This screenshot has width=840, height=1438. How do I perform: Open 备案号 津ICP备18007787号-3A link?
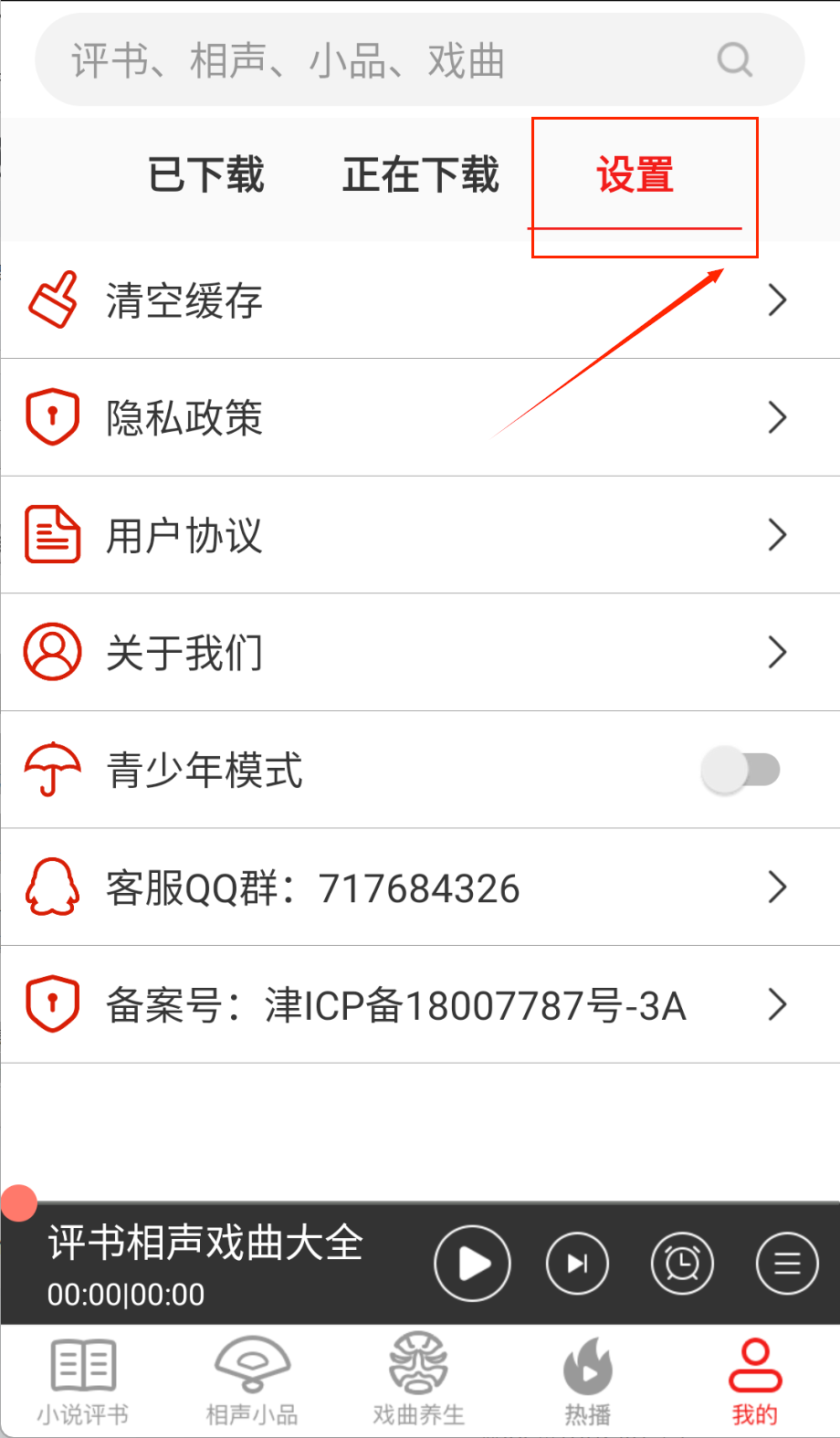click(420, 1004)
